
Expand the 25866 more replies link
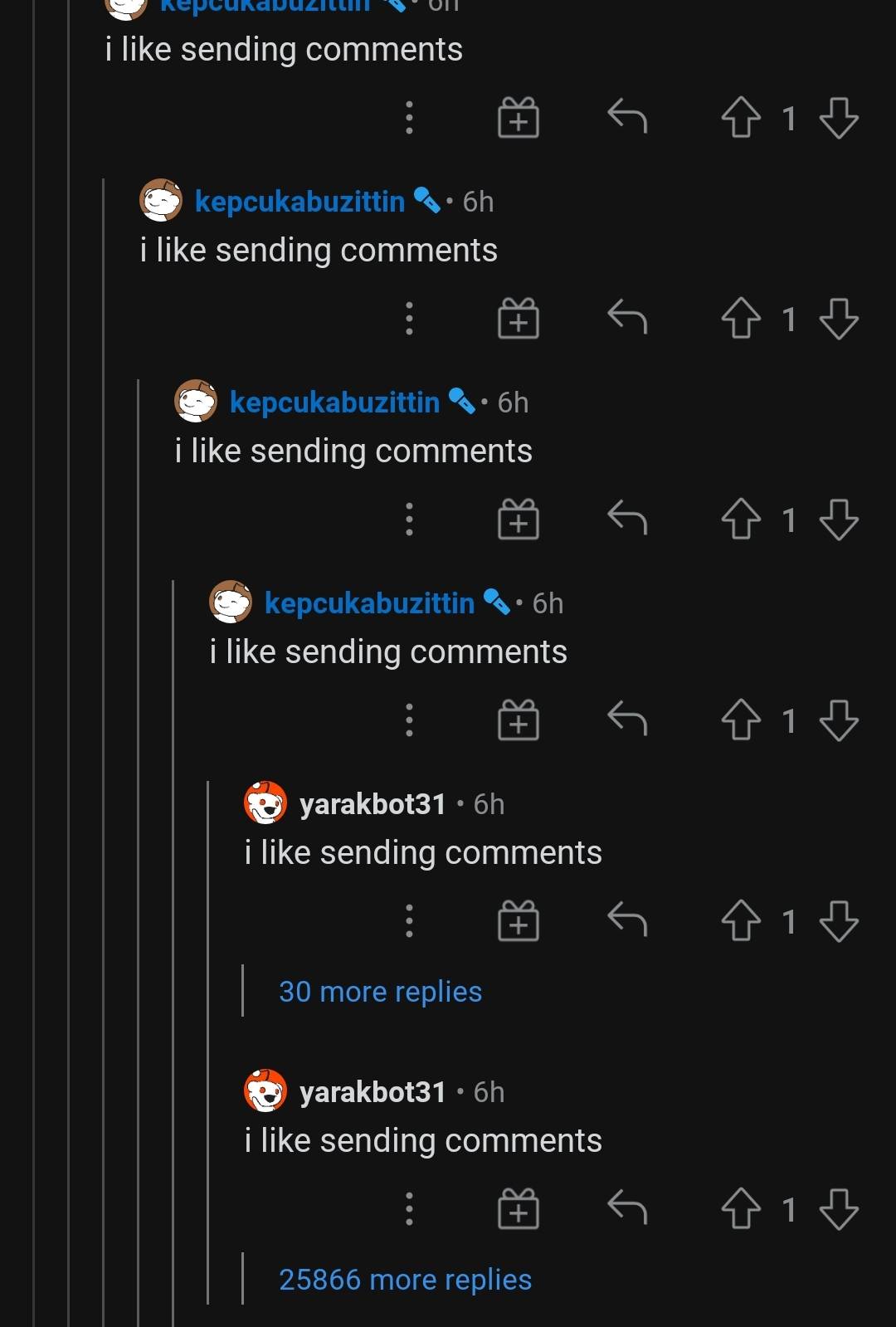coord(405,1280)
